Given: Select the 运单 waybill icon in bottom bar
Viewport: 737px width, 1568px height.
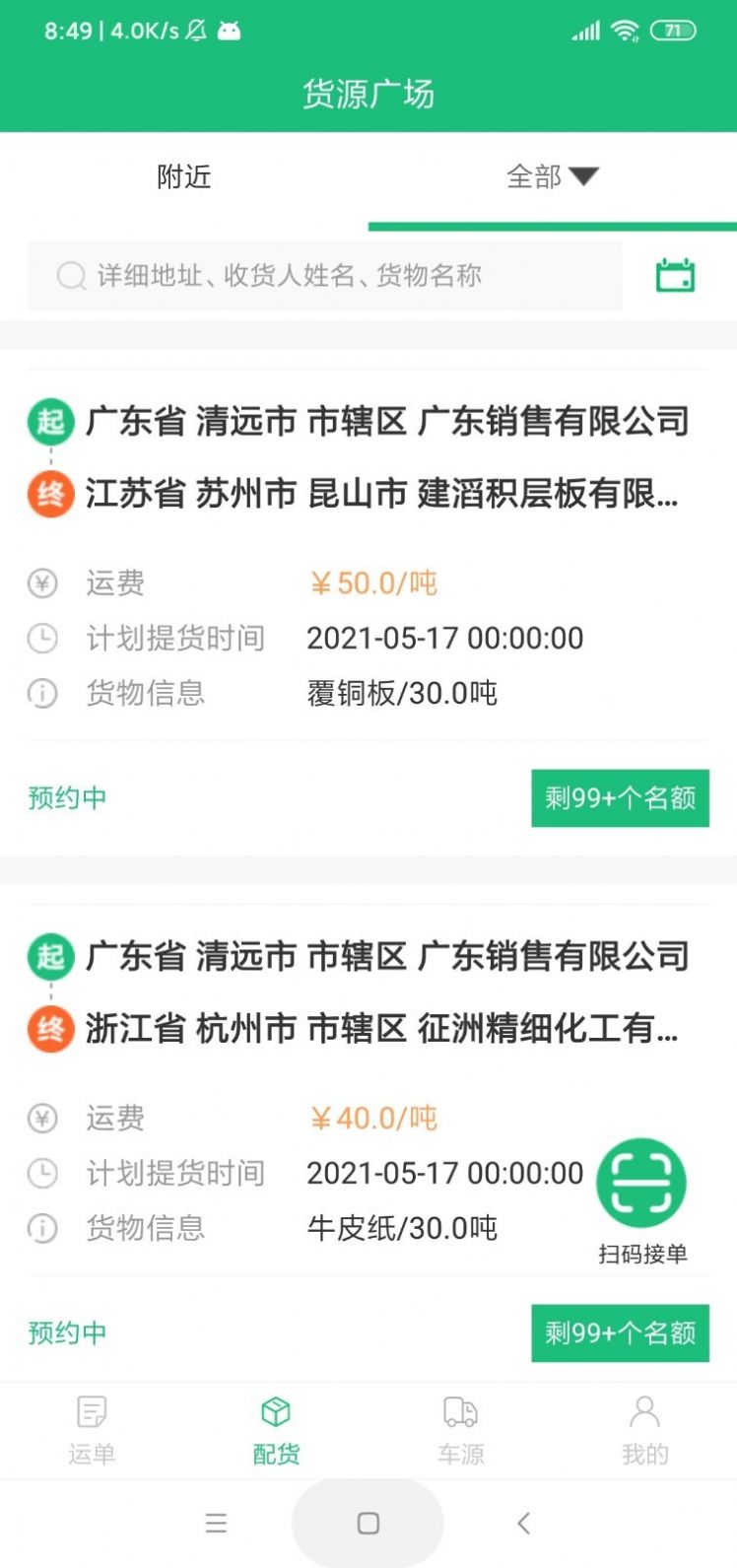Looking at the screenshot, I should [91, 1413].
